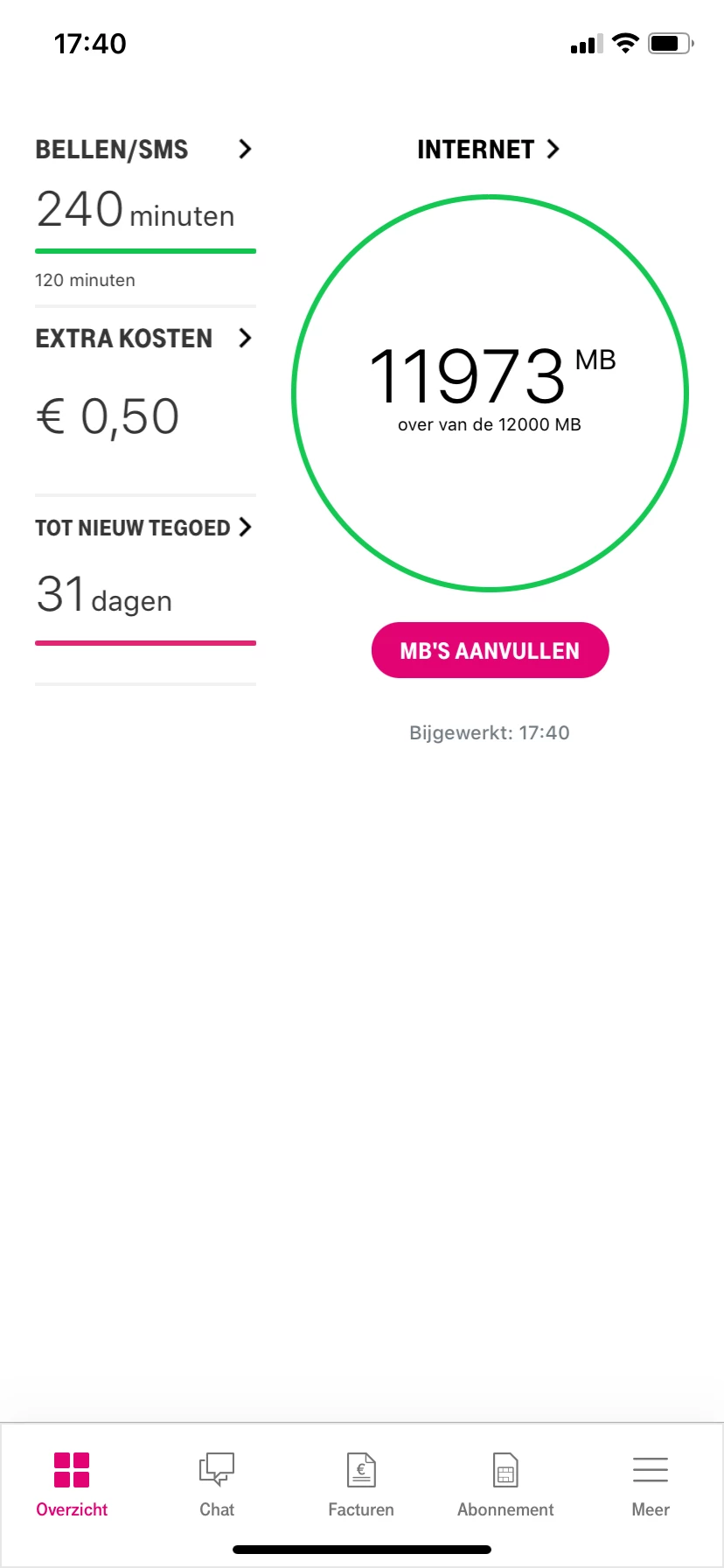
Task: Tap the MB's Aanvullen button
Action: (x=490, y=650)
